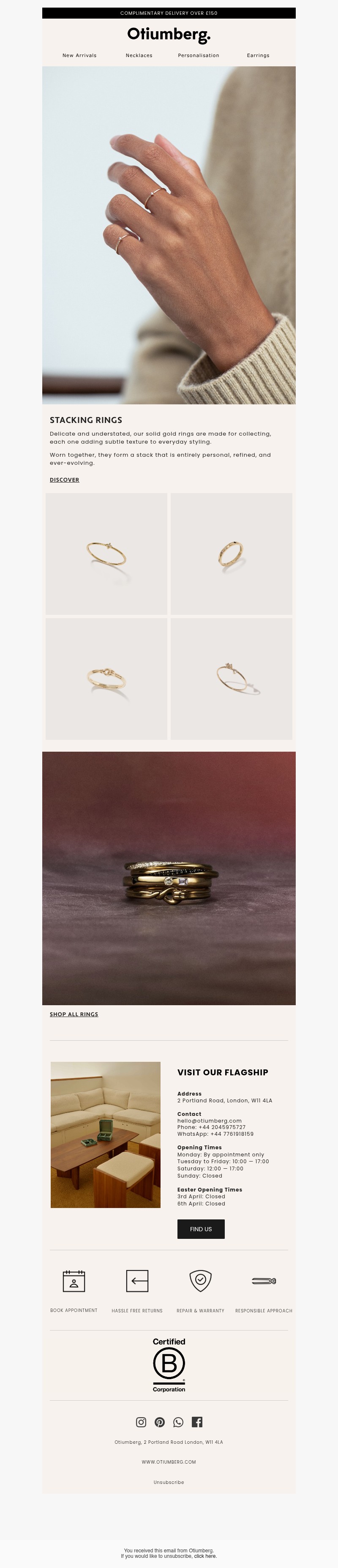This screenshot has width=338, height=1568.
Task: Open the Instagram profile icon
Action: point(141,1422)
